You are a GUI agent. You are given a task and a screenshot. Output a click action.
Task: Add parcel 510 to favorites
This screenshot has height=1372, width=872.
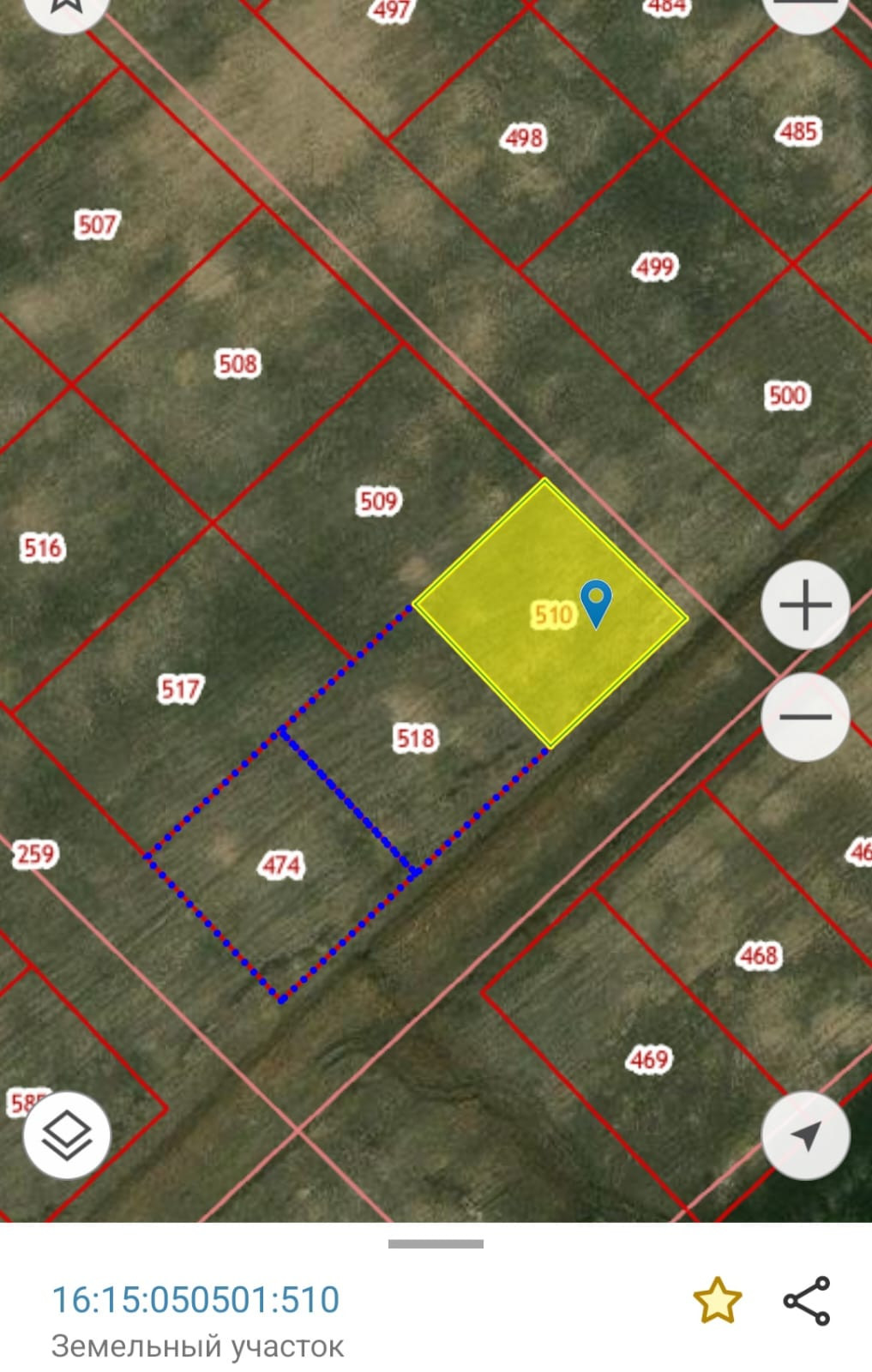[717, 1300]
